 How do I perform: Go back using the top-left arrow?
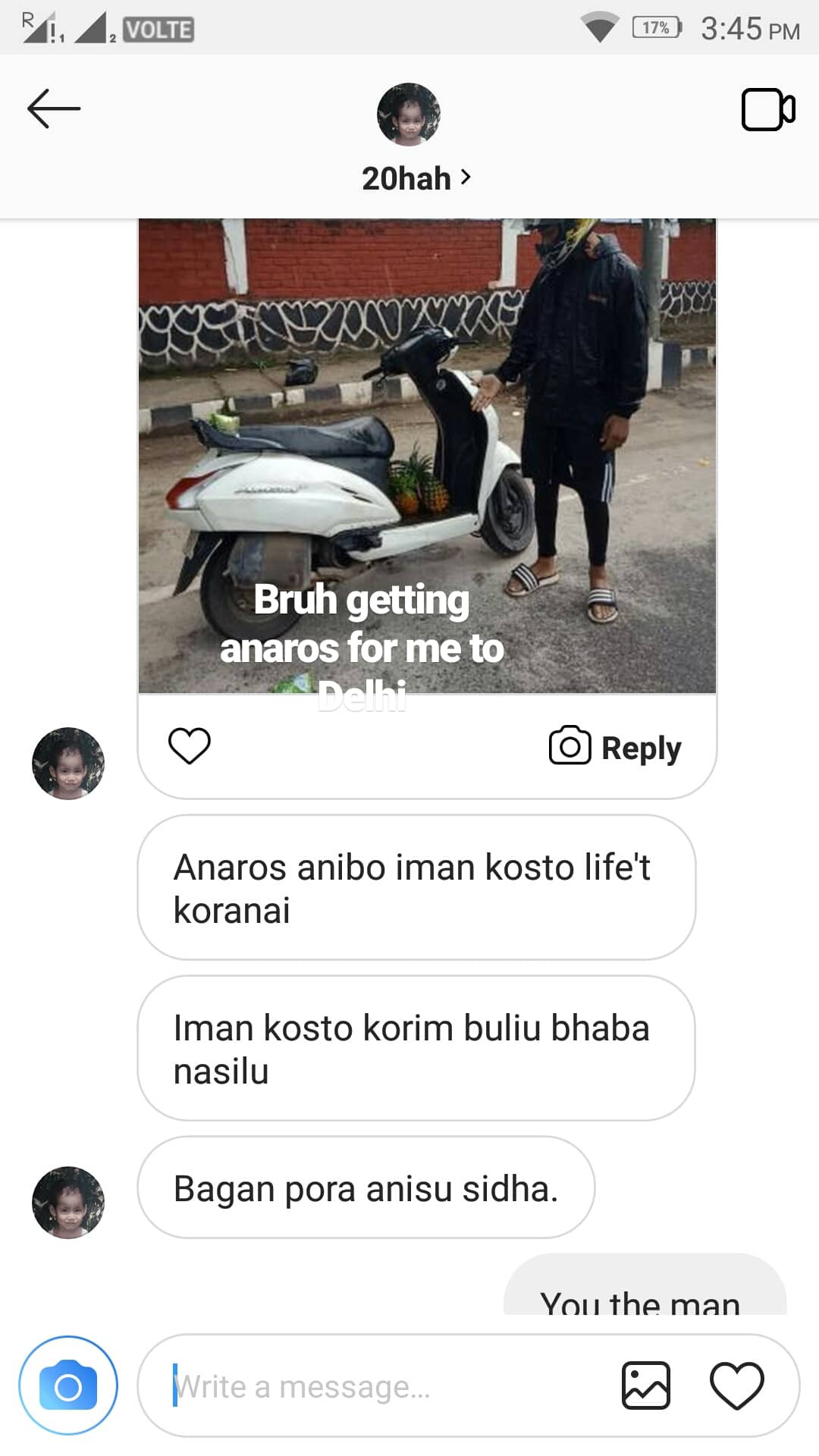[x=54, y=108]
